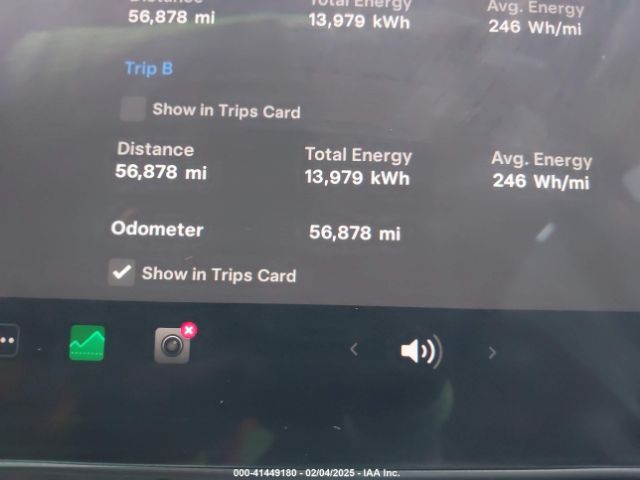
Task: Open the three-dot all apps menu
Action: [x=7, y=341]
